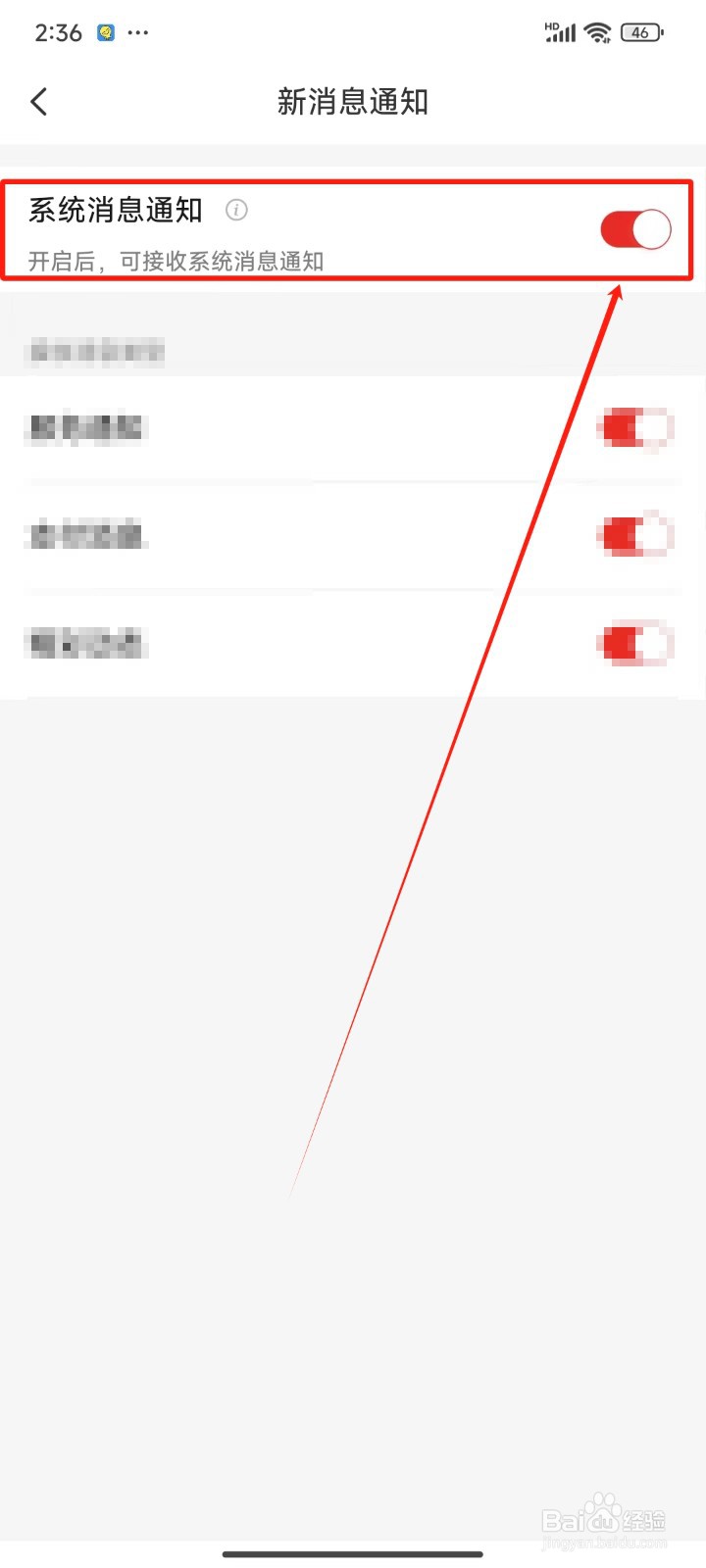
Task: Click the battery indicator showing 46
Action: (x=642, y=32)
